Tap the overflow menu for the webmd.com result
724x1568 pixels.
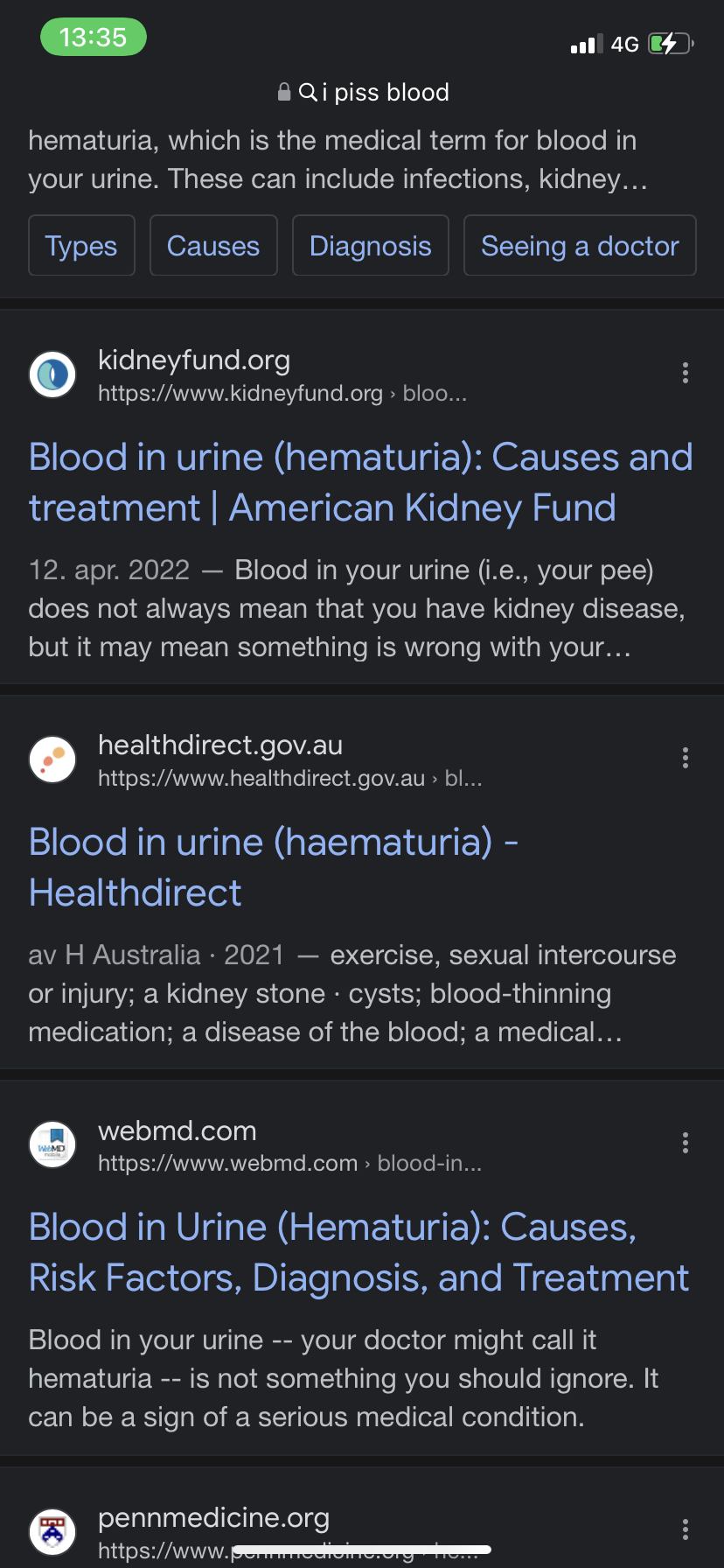(686, 1143)
